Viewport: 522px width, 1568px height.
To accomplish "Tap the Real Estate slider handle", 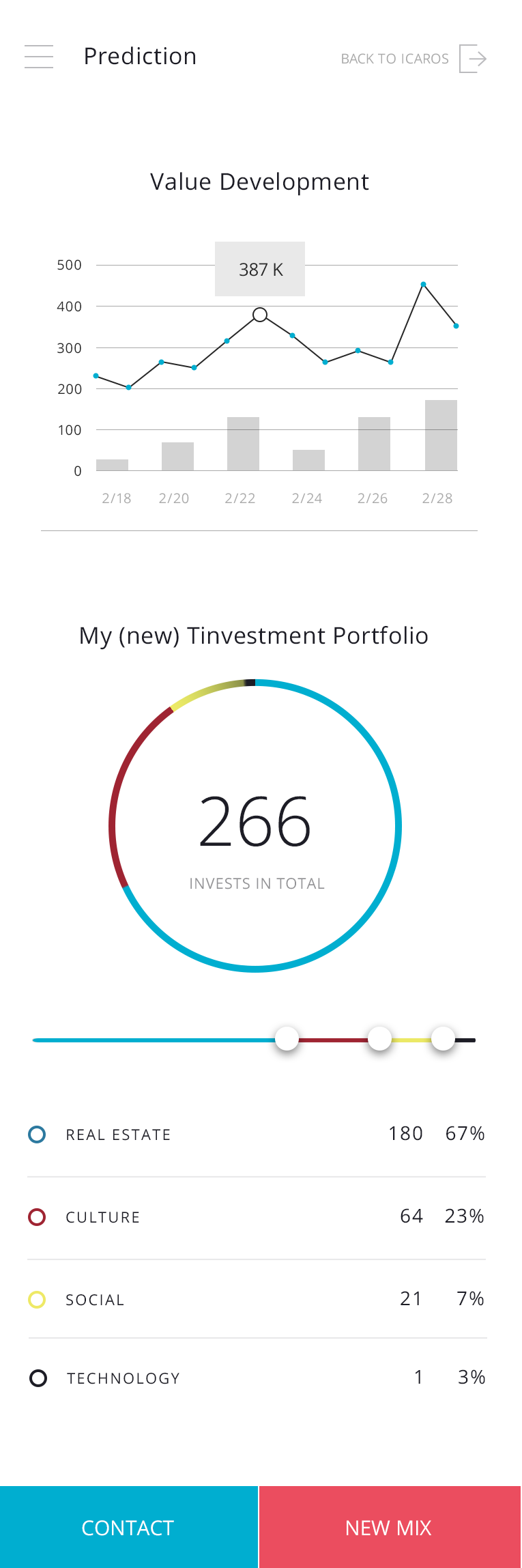I will click(x=287, y=1039).
